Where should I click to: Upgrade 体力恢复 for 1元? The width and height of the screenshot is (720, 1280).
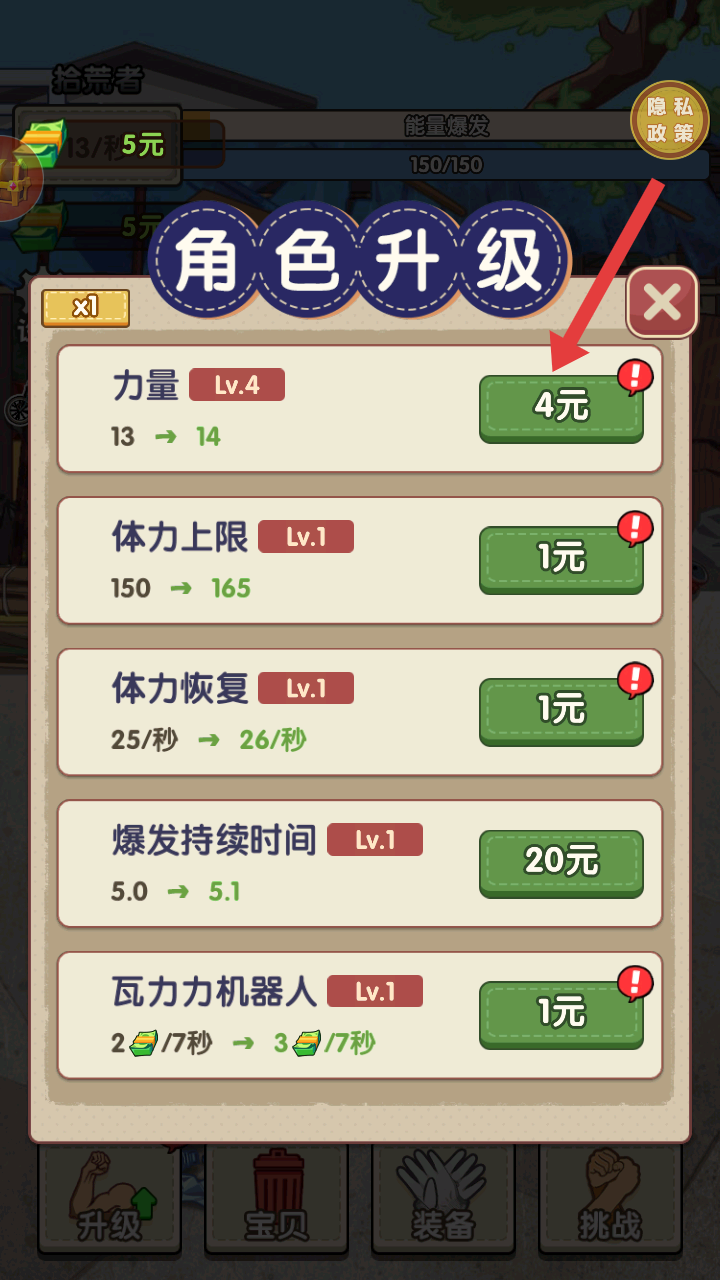tap(561, 710)
